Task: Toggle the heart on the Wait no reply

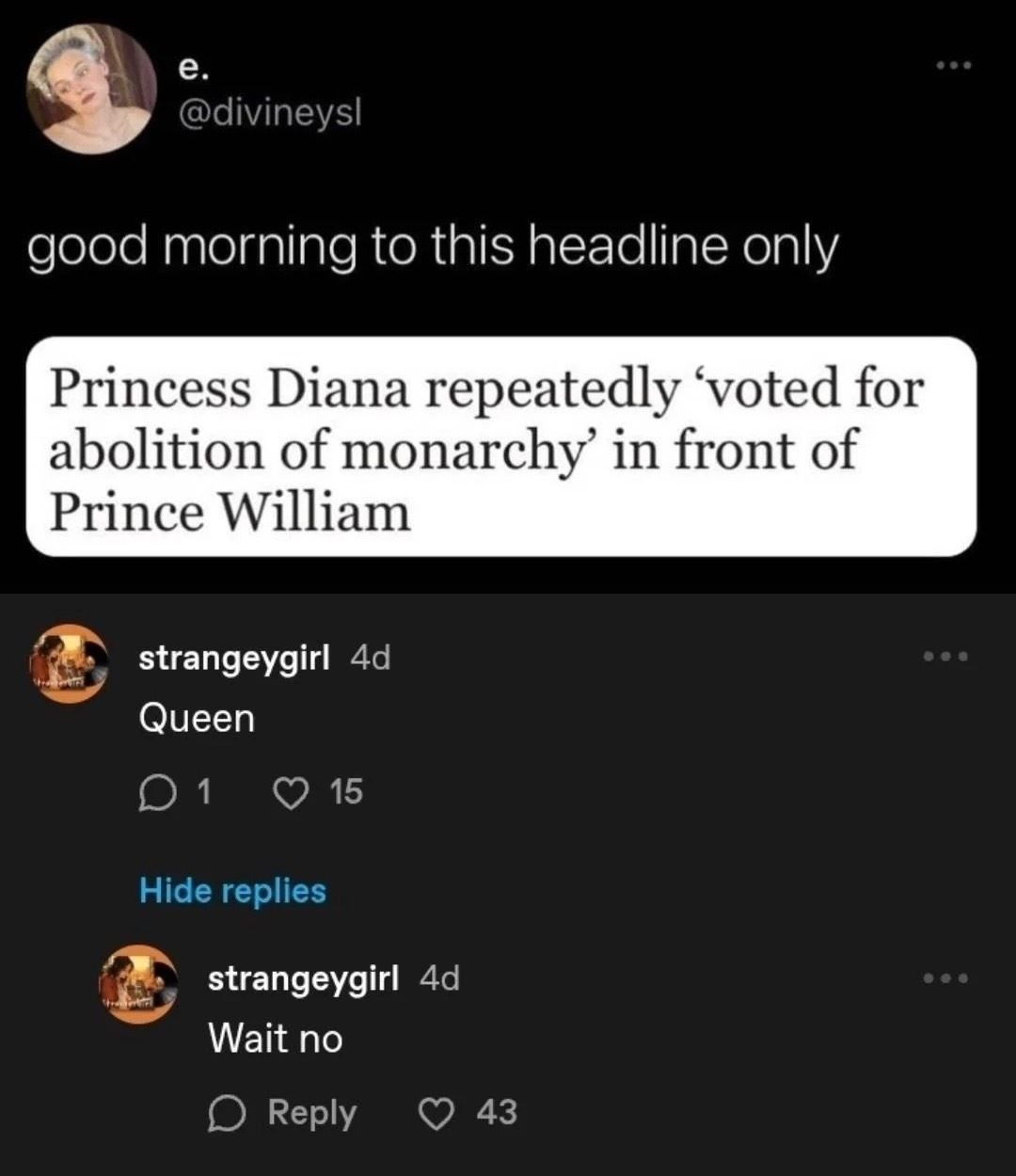Action: click(x=437, y=1113)
